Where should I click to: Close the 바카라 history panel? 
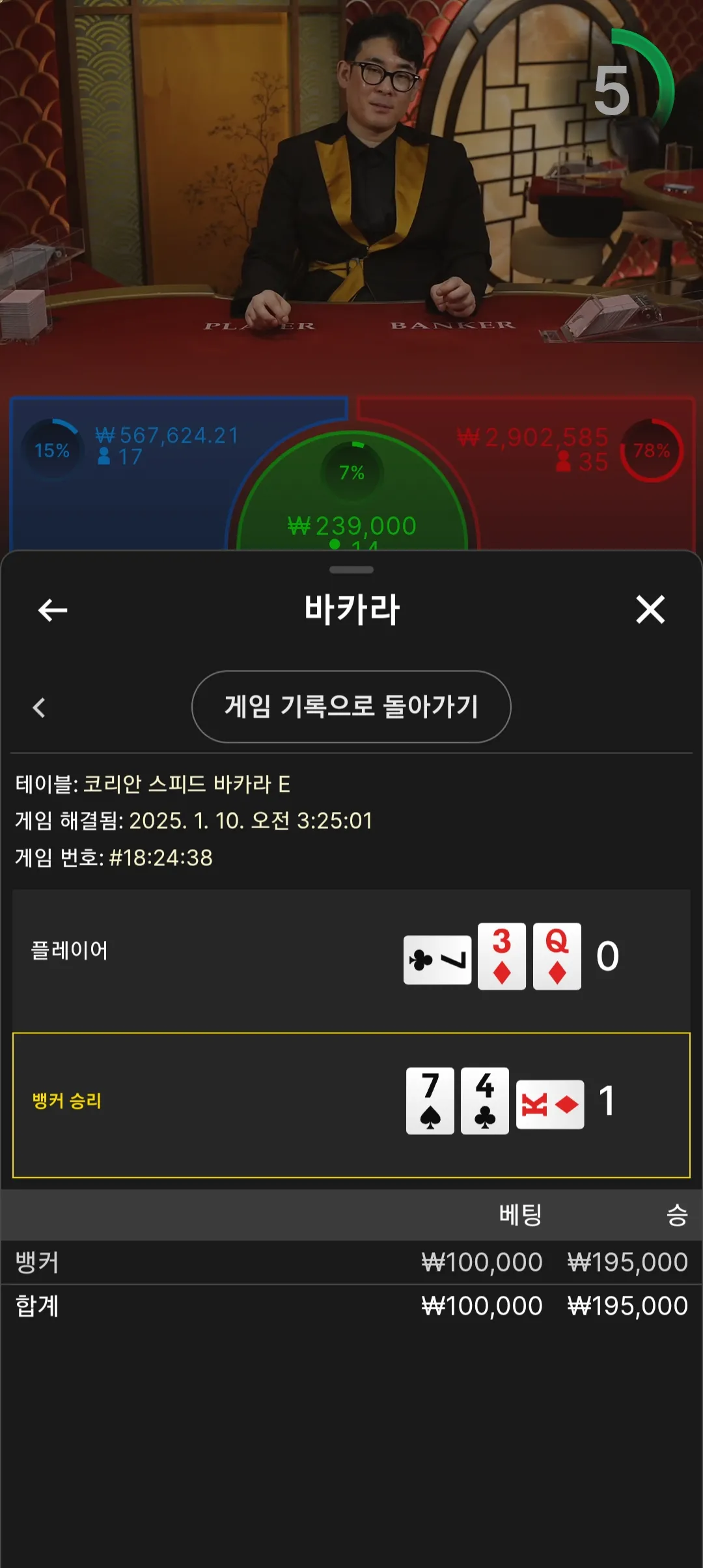tap(650, 610)
